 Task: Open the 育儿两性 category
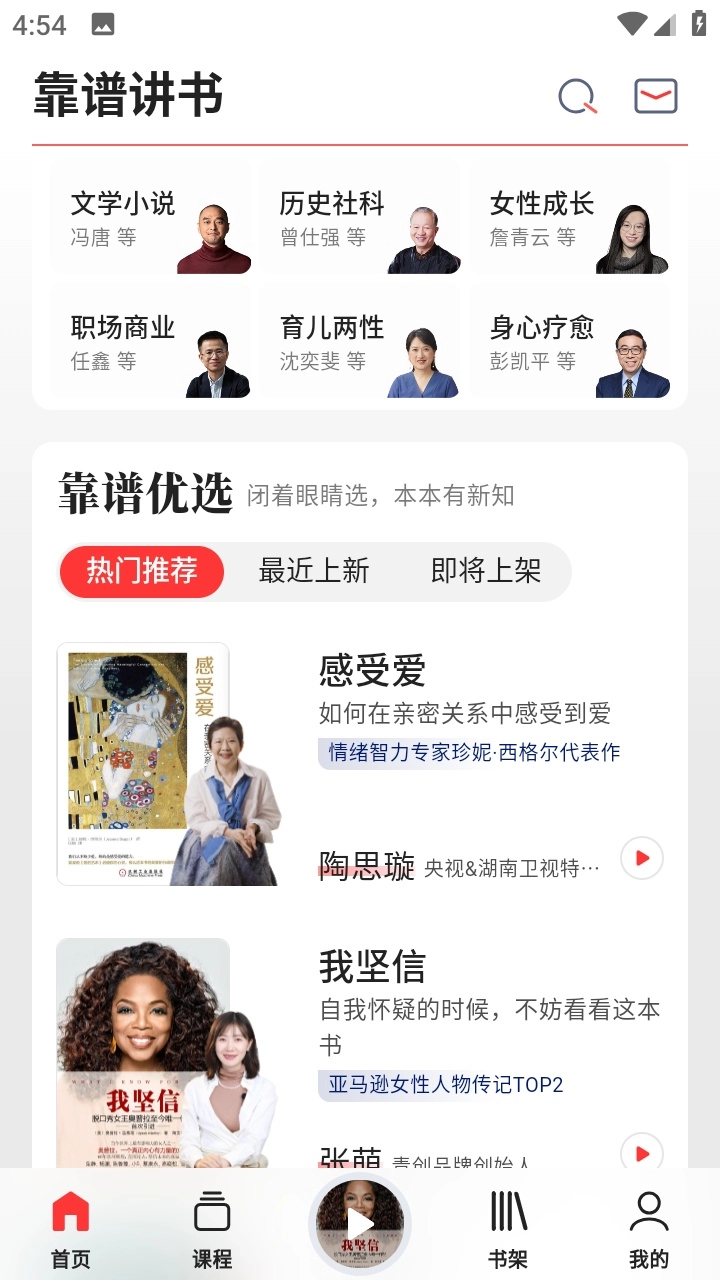(x=360, y=343)
